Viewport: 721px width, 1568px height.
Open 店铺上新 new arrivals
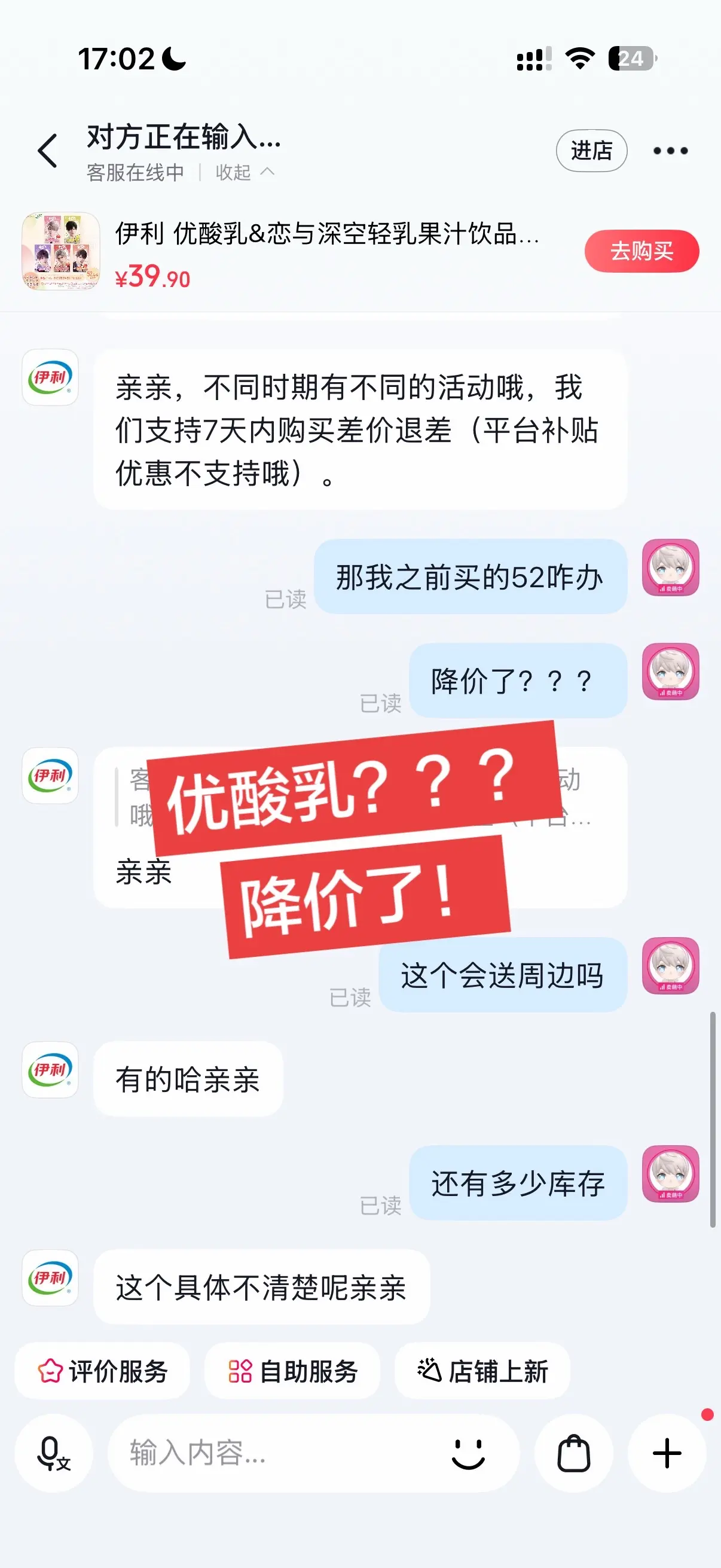pyautogui.click(x=482, y=1371)
